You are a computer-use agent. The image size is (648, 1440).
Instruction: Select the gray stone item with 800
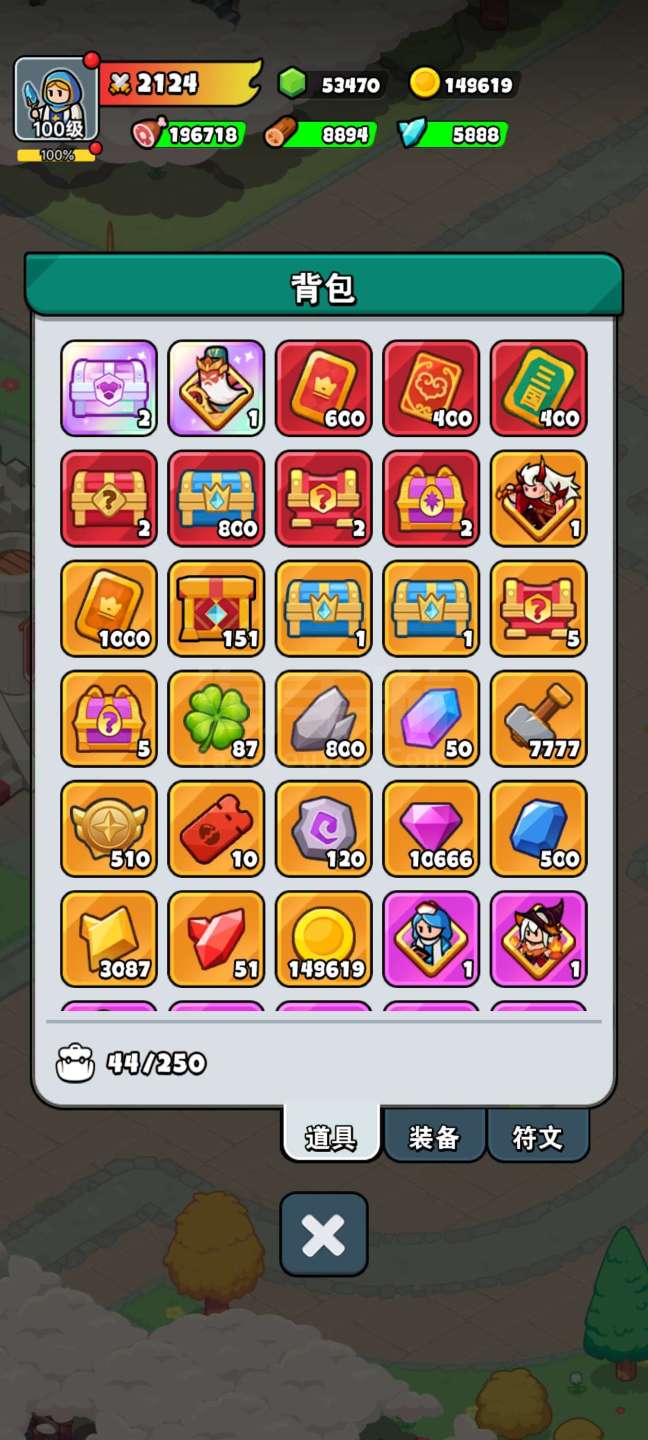coord(323,718)
